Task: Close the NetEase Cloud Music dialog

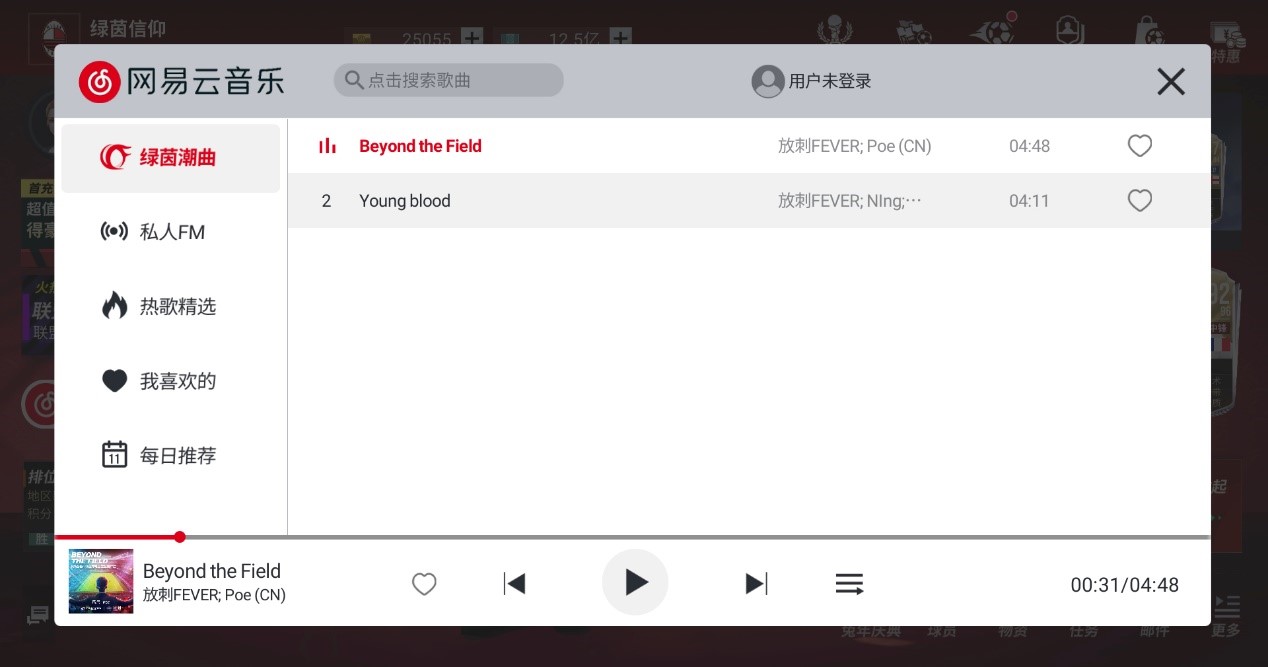Action: pos(1170,82)
